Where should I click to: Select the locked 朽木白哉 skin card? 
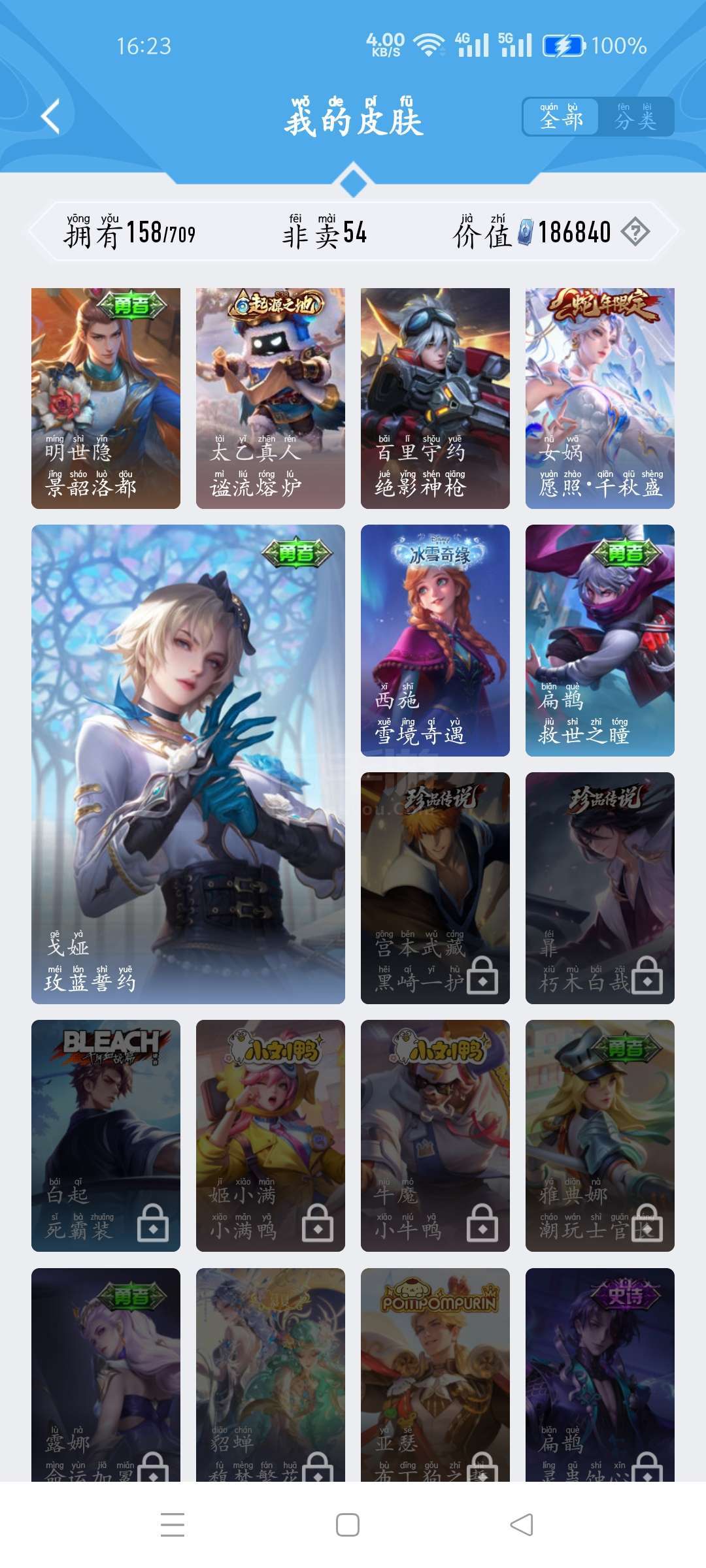[x=600, y=888]
